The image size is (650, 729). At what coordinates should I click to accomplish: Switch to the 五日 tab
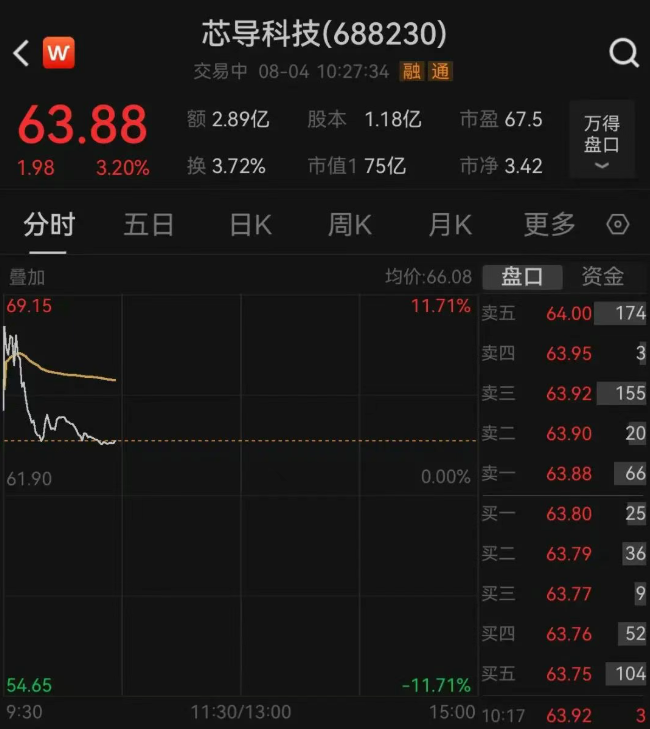coord(149,225)
